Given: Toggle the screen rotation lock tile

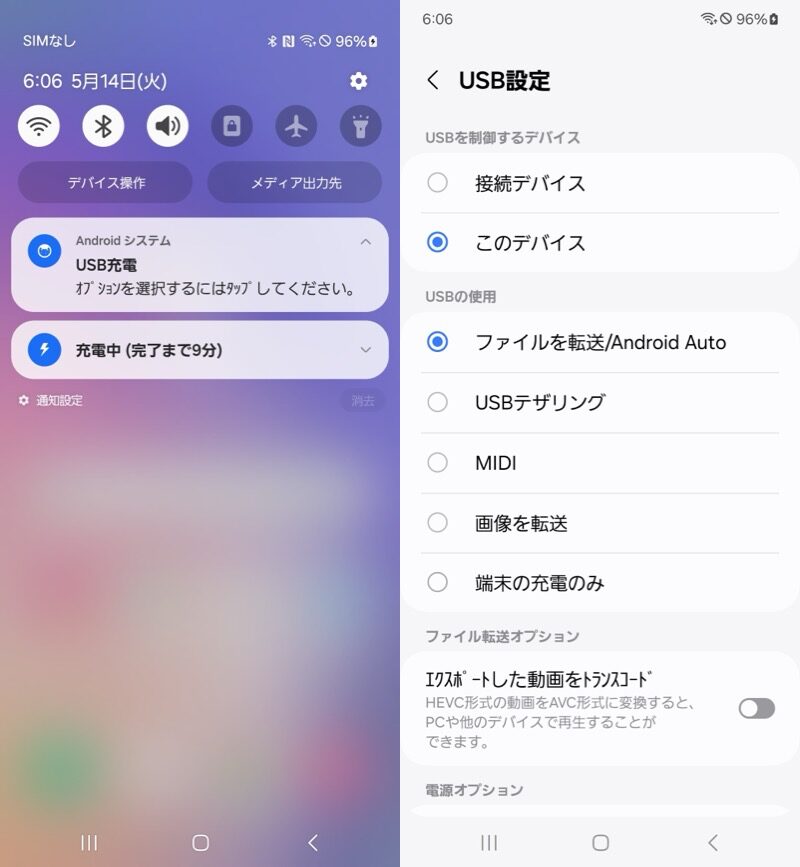Looking at the screenshot, I should (x=231, y=126).
